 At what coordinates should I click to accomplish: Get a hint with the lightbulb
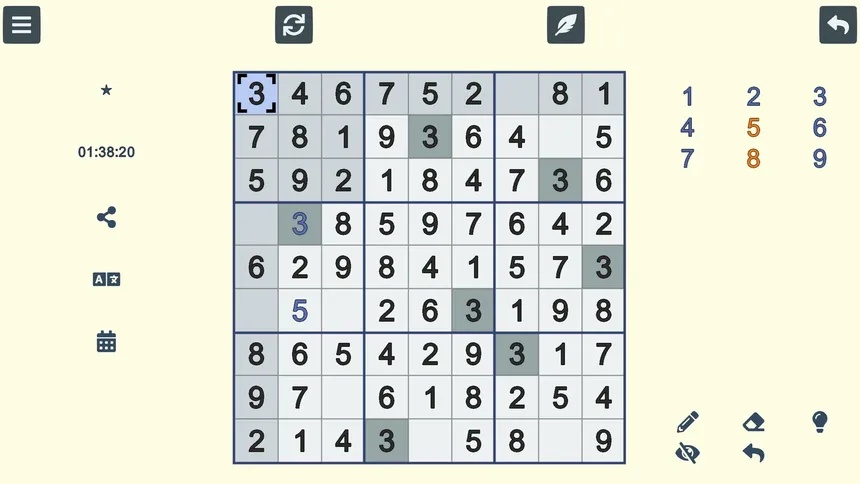(819, 422)
